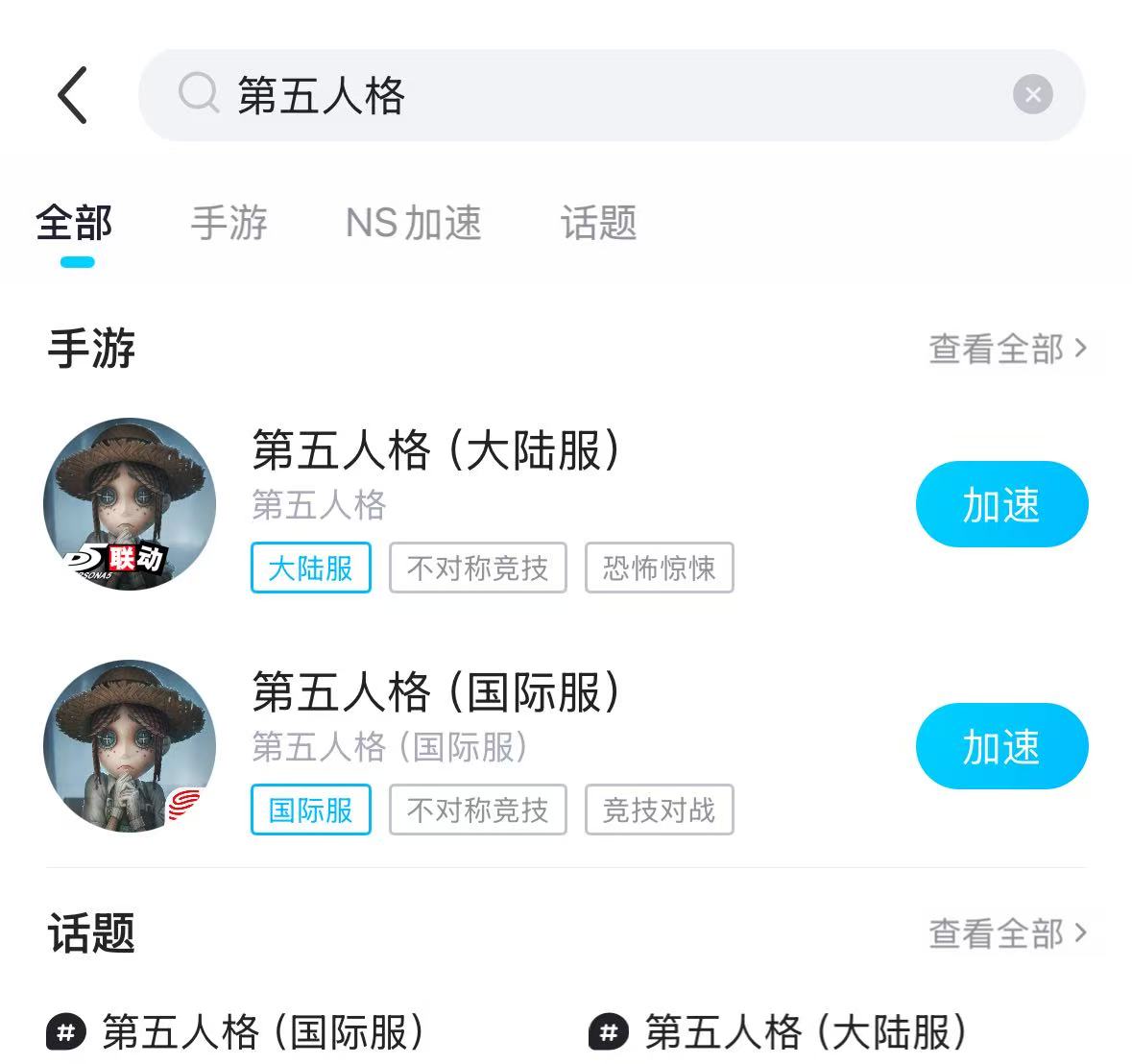This screenshot has width=1132, height=1064.
Task: Select the 全部 tab
Action: click(74, 224)
